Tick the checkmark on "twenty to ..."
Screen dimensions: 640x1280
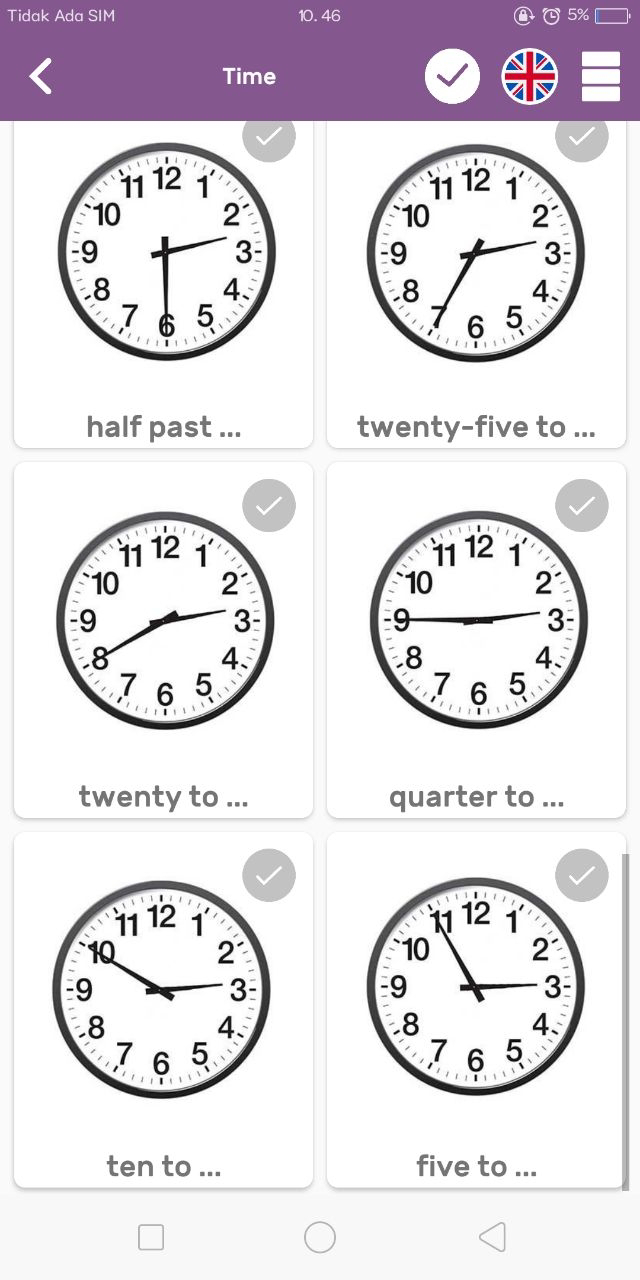click(x=269, y=506)
